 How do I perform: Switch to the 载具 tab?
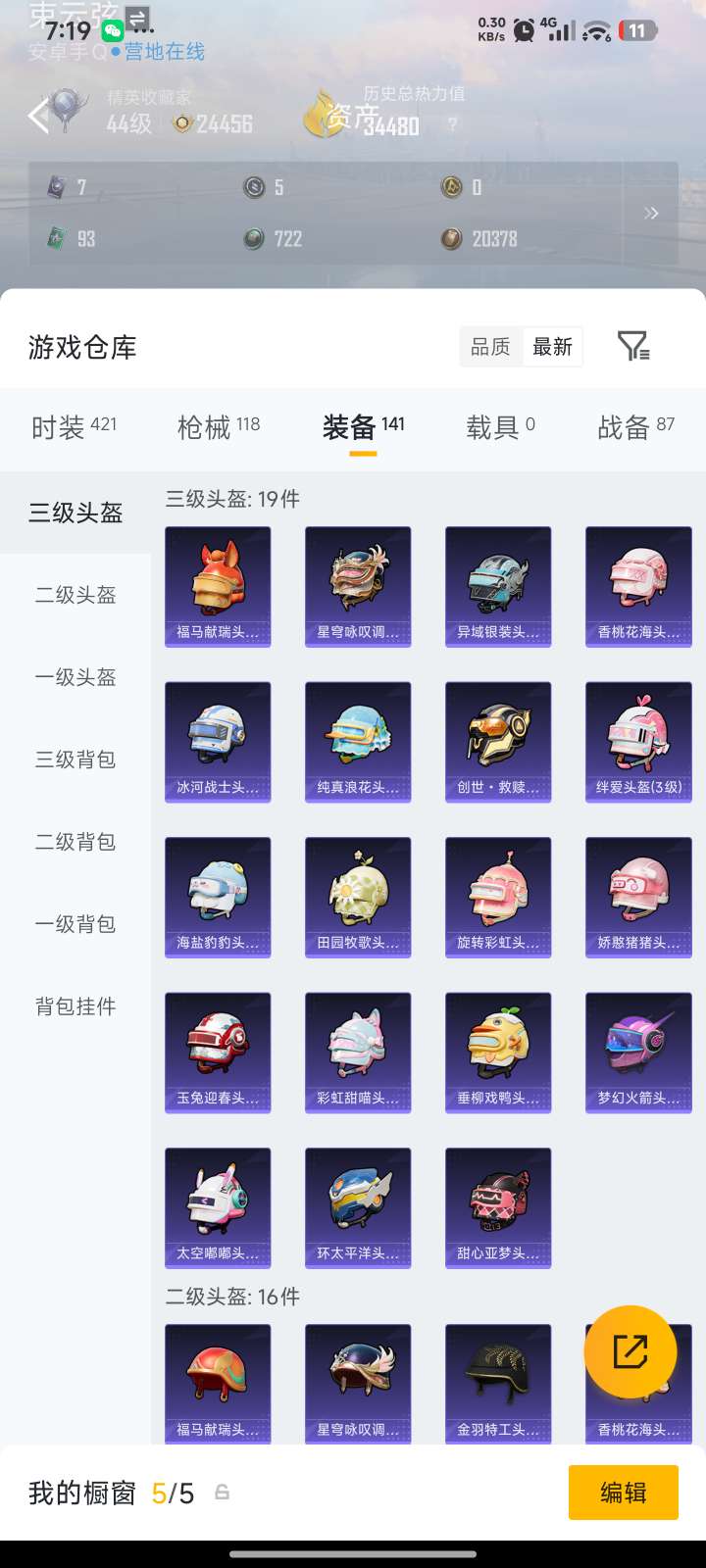500,427
